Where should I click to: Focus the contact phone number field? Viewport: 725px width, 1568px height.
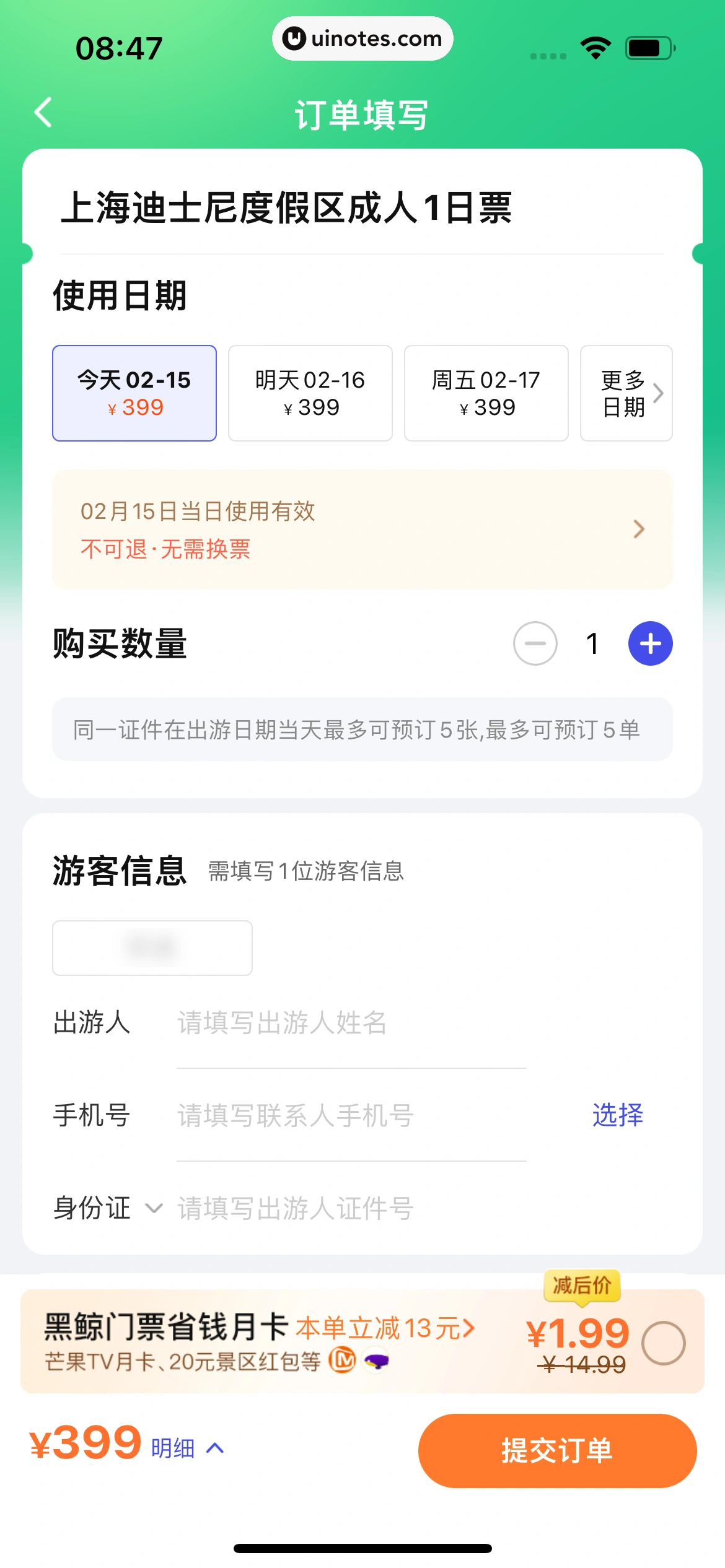click(x=351, y=1115)
